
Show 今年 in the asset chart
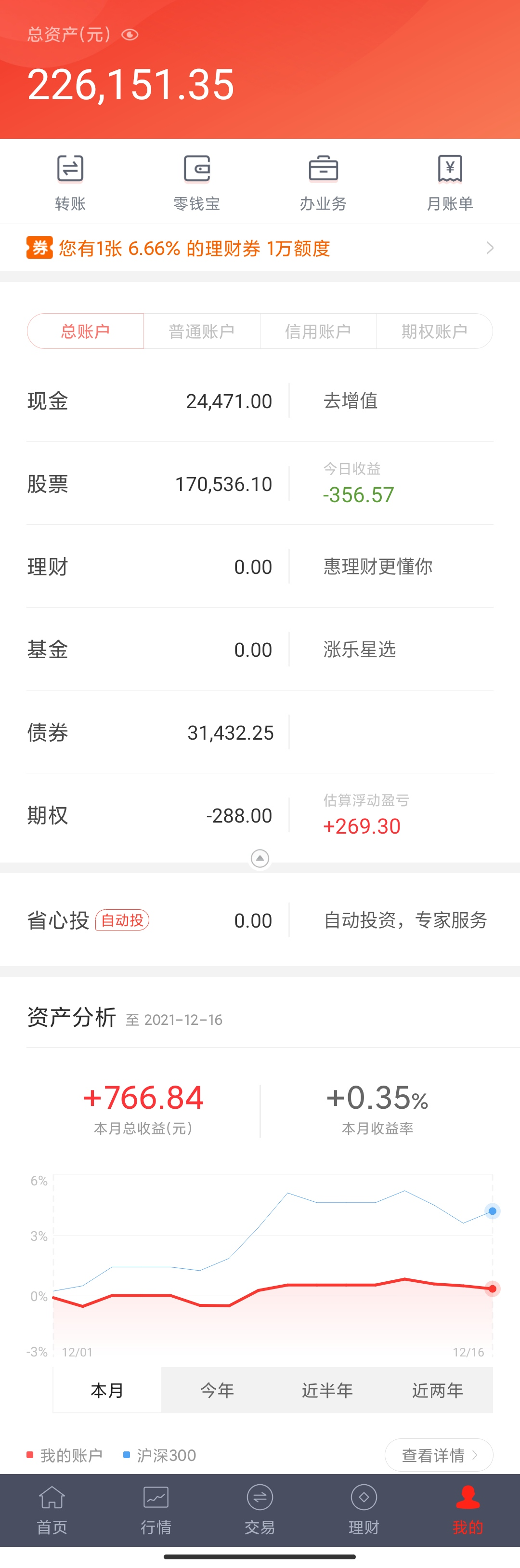pyautogui.click(x=217, y=1390)
